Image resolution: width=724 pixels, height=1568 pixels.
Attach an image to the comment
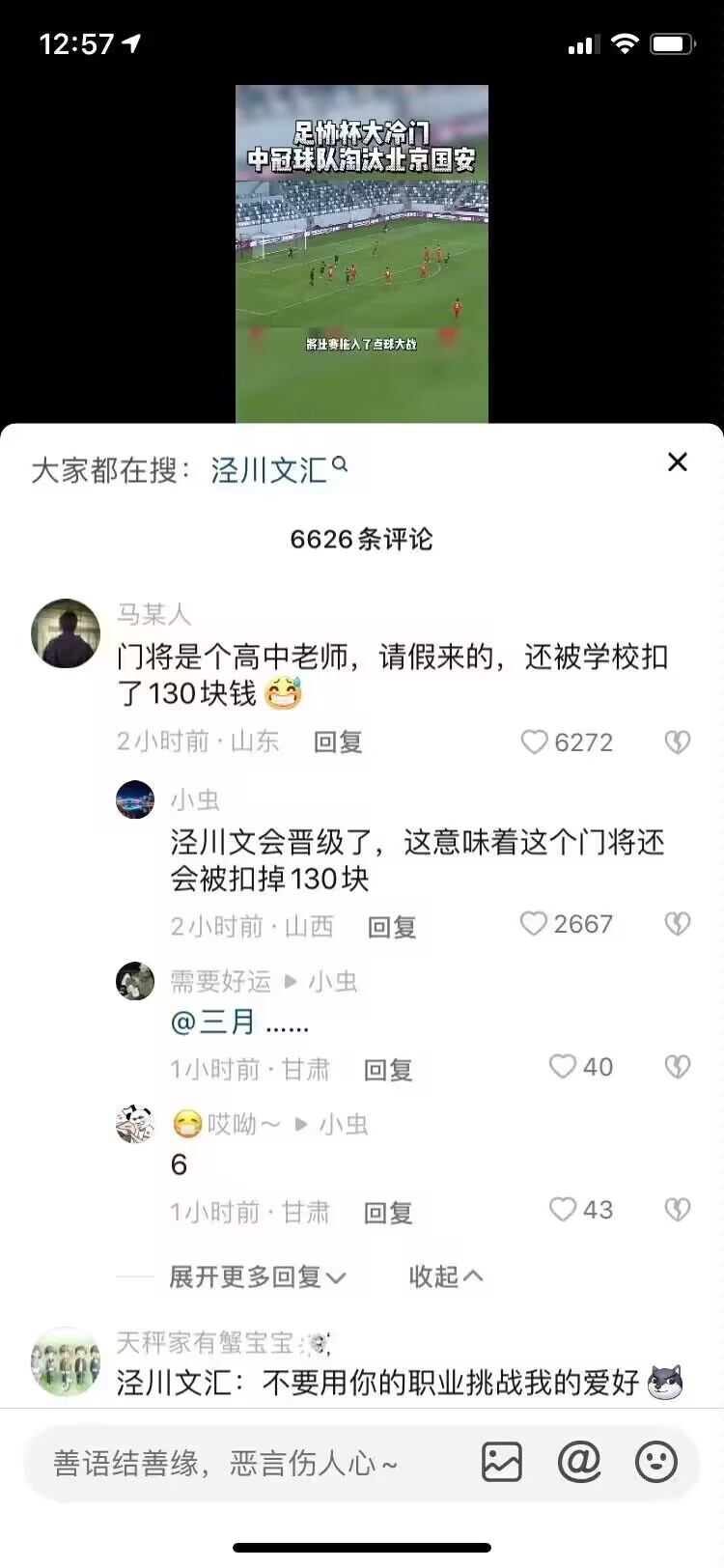click(502, 1463)
